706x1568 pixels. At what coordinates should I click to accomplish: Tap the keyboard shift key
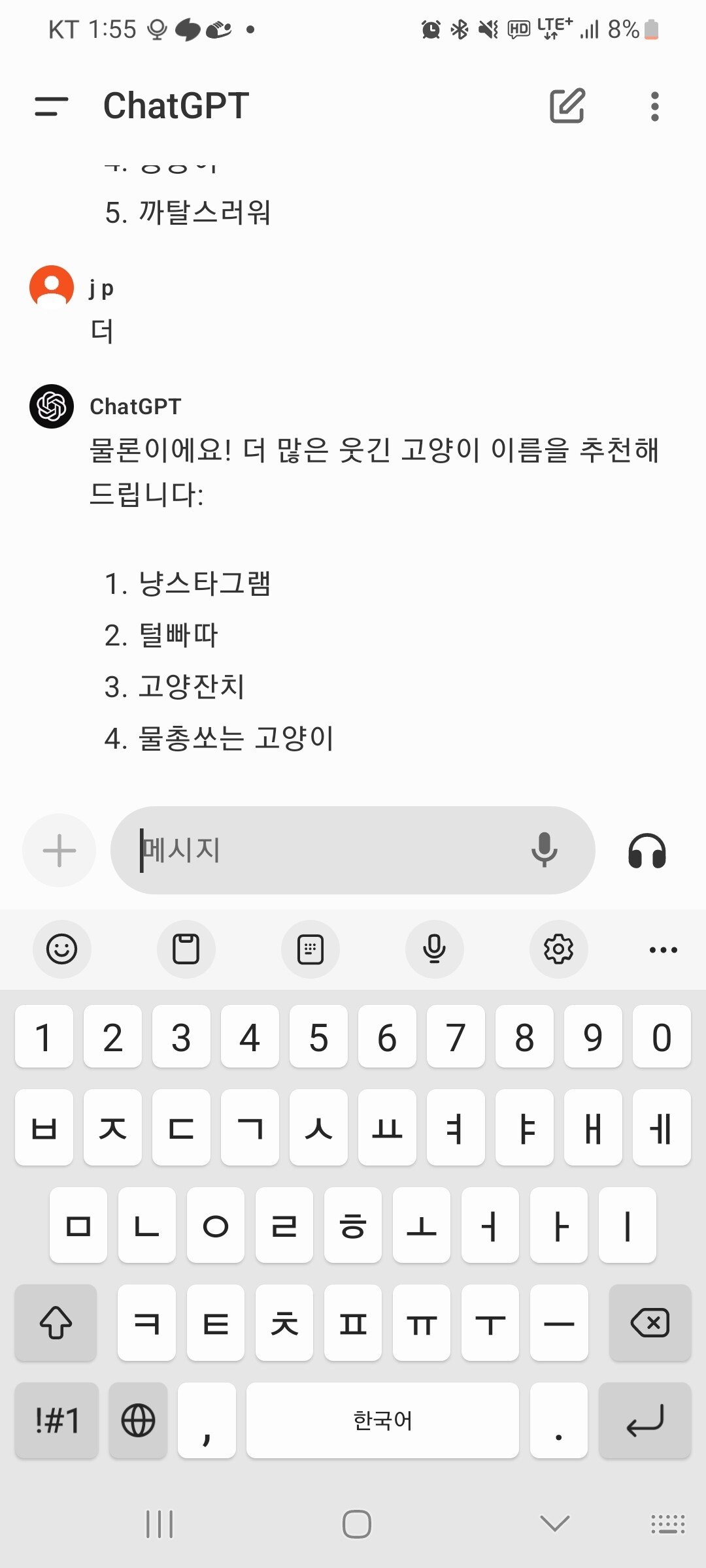click(x=56, y=1323)
